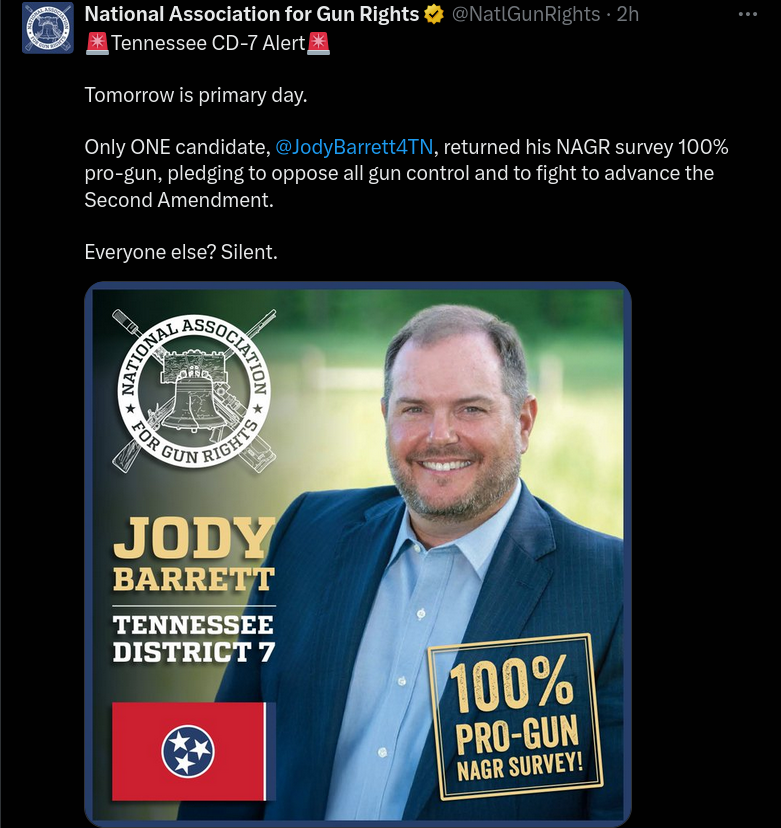Open the post's three-dot overflow menu
This screenshot has width=781, height=828.
747,14
